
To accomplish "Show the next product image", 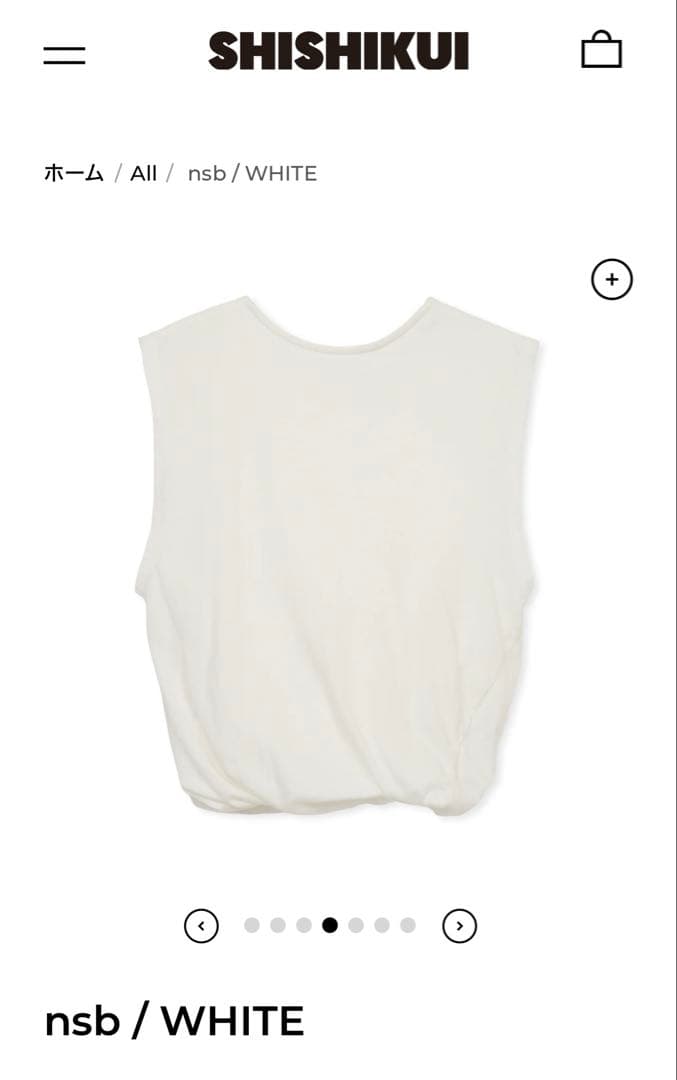I will [459, 926].
